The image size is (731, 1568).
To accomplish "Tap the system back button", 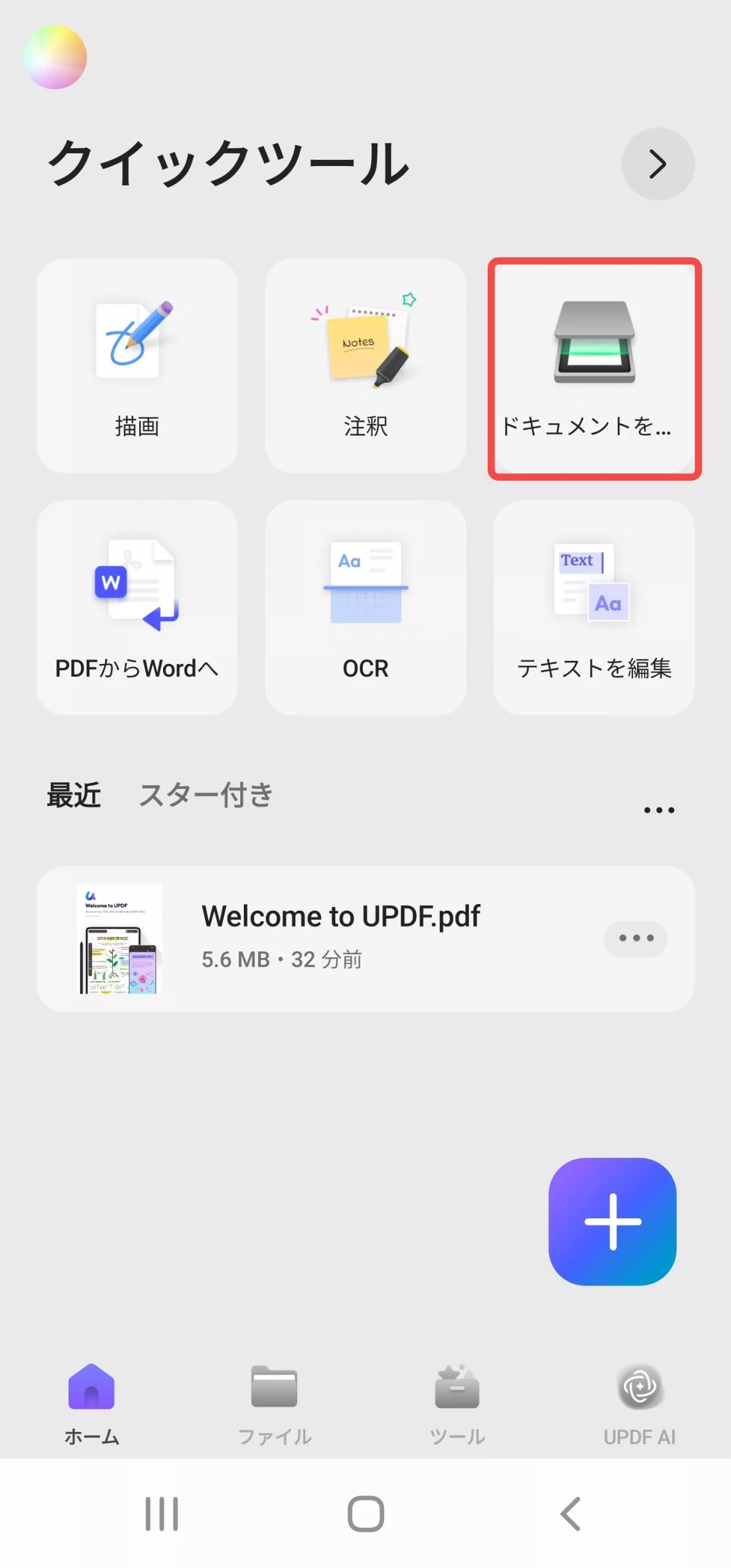I will (570, 1513).
